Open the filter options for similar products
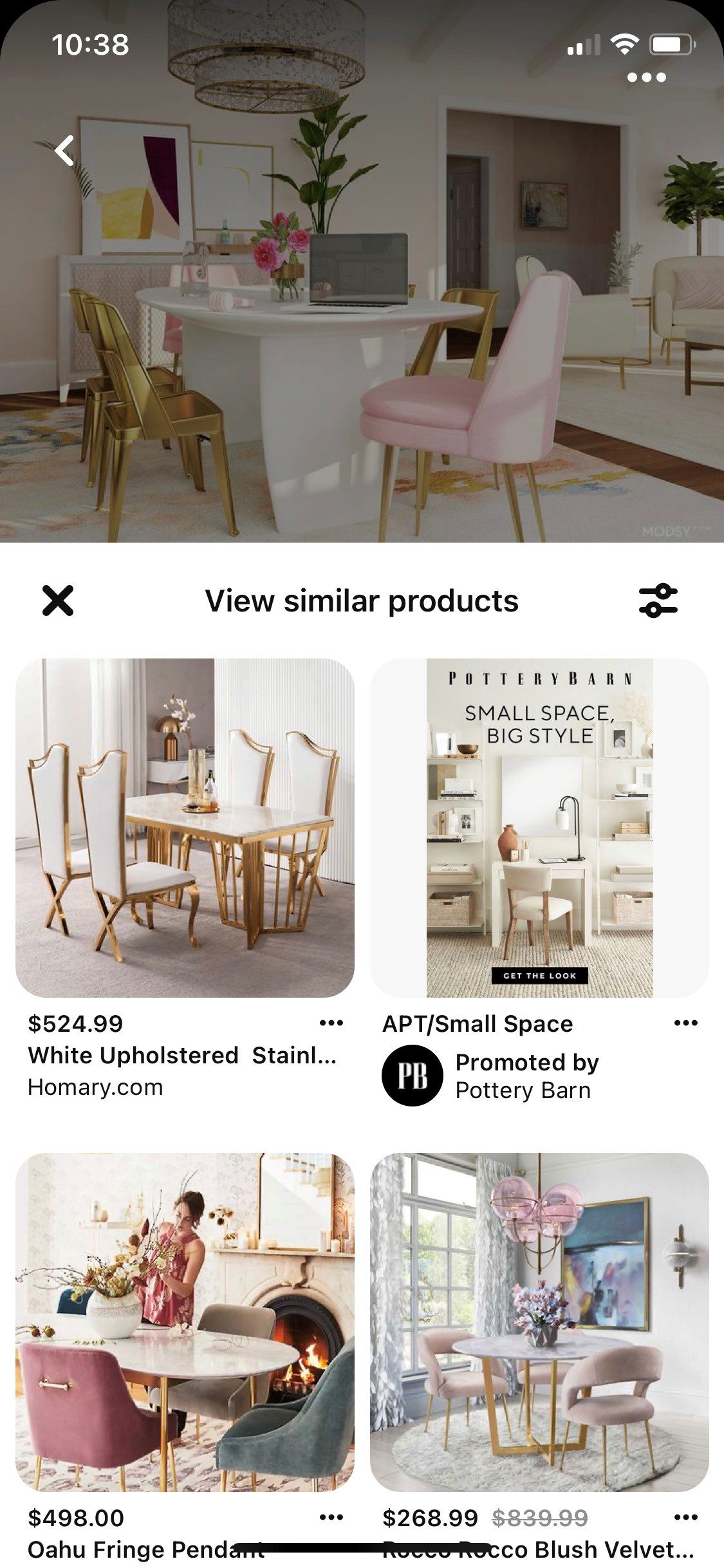Screen dimensions: 724x1568 click(x=658, y=601)
